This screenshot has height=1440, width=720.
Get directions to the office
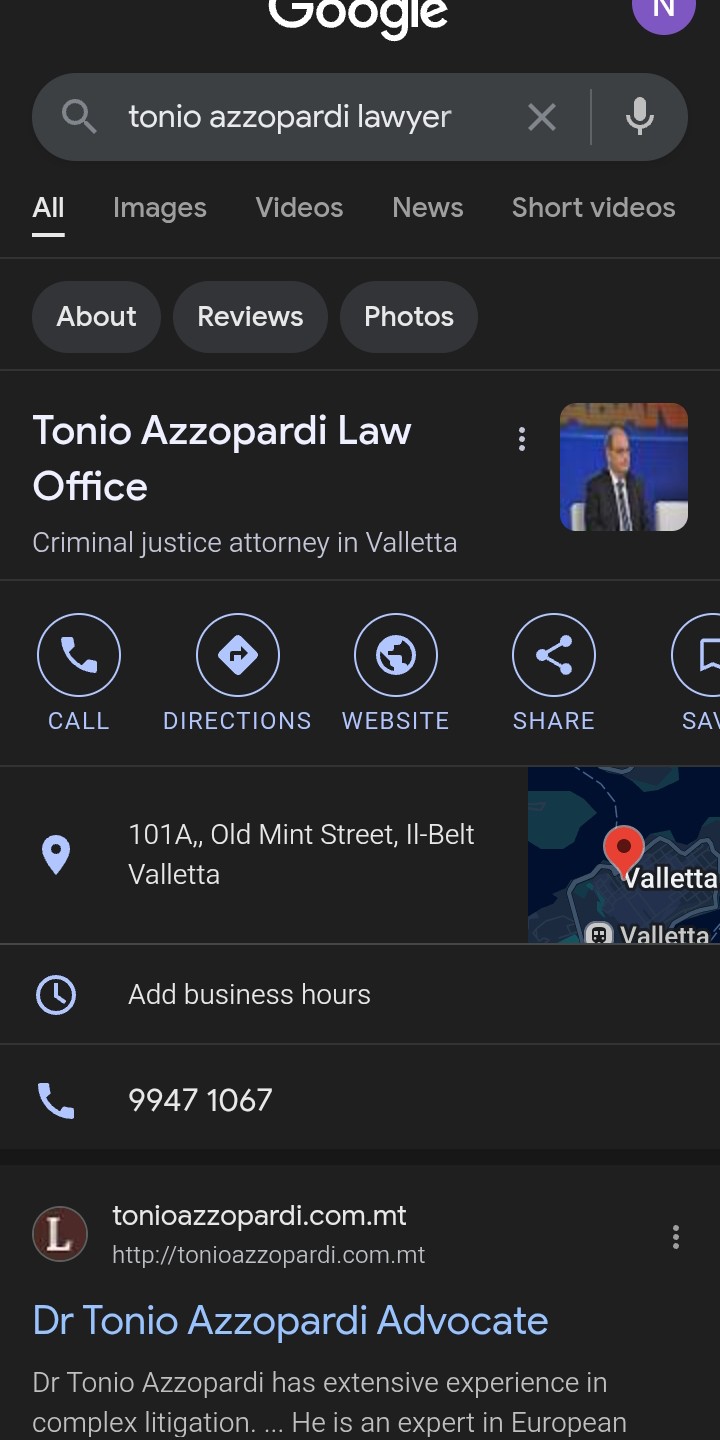pos(237,673)
